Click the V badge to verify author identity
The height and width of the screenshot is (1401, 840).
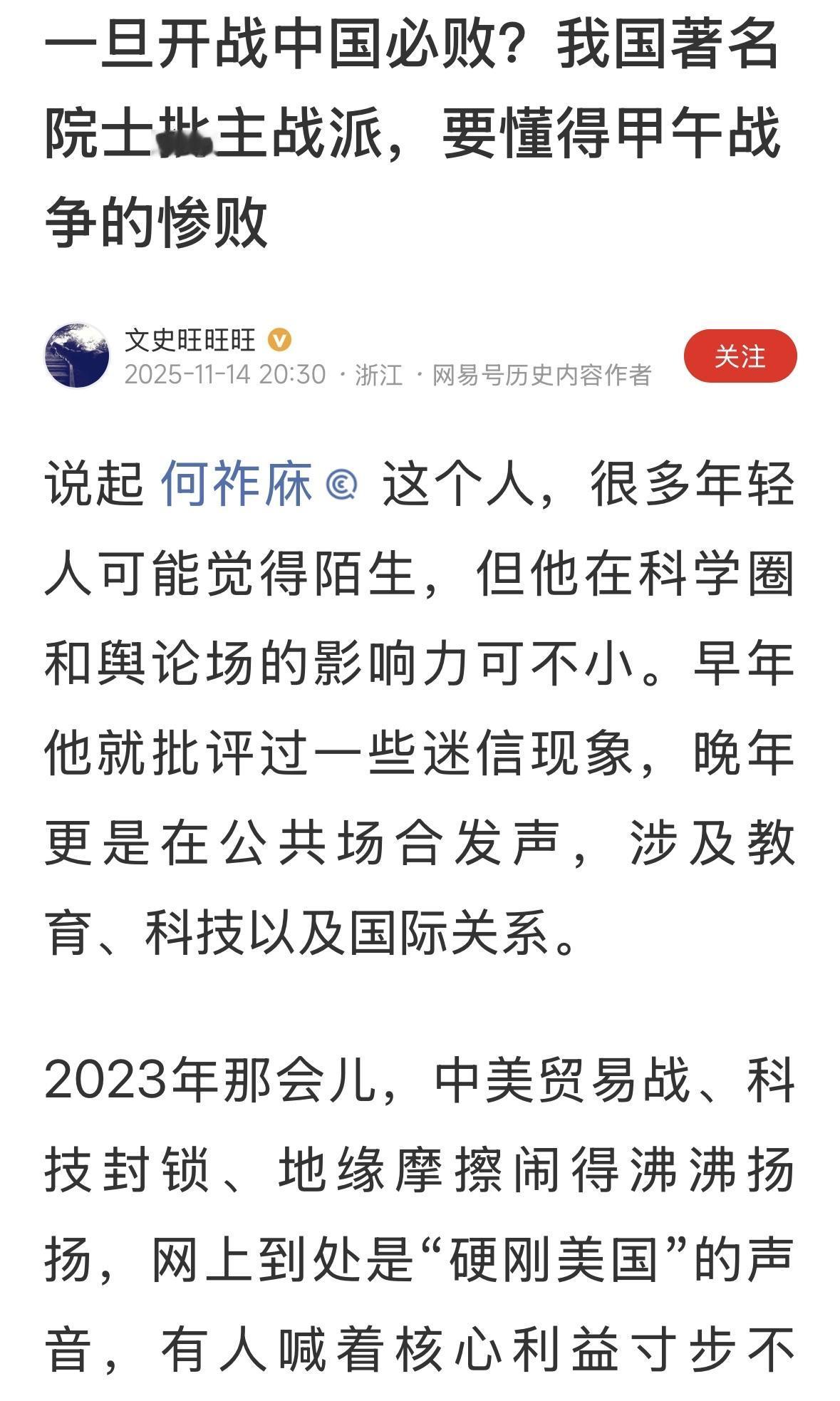[279, 341]
